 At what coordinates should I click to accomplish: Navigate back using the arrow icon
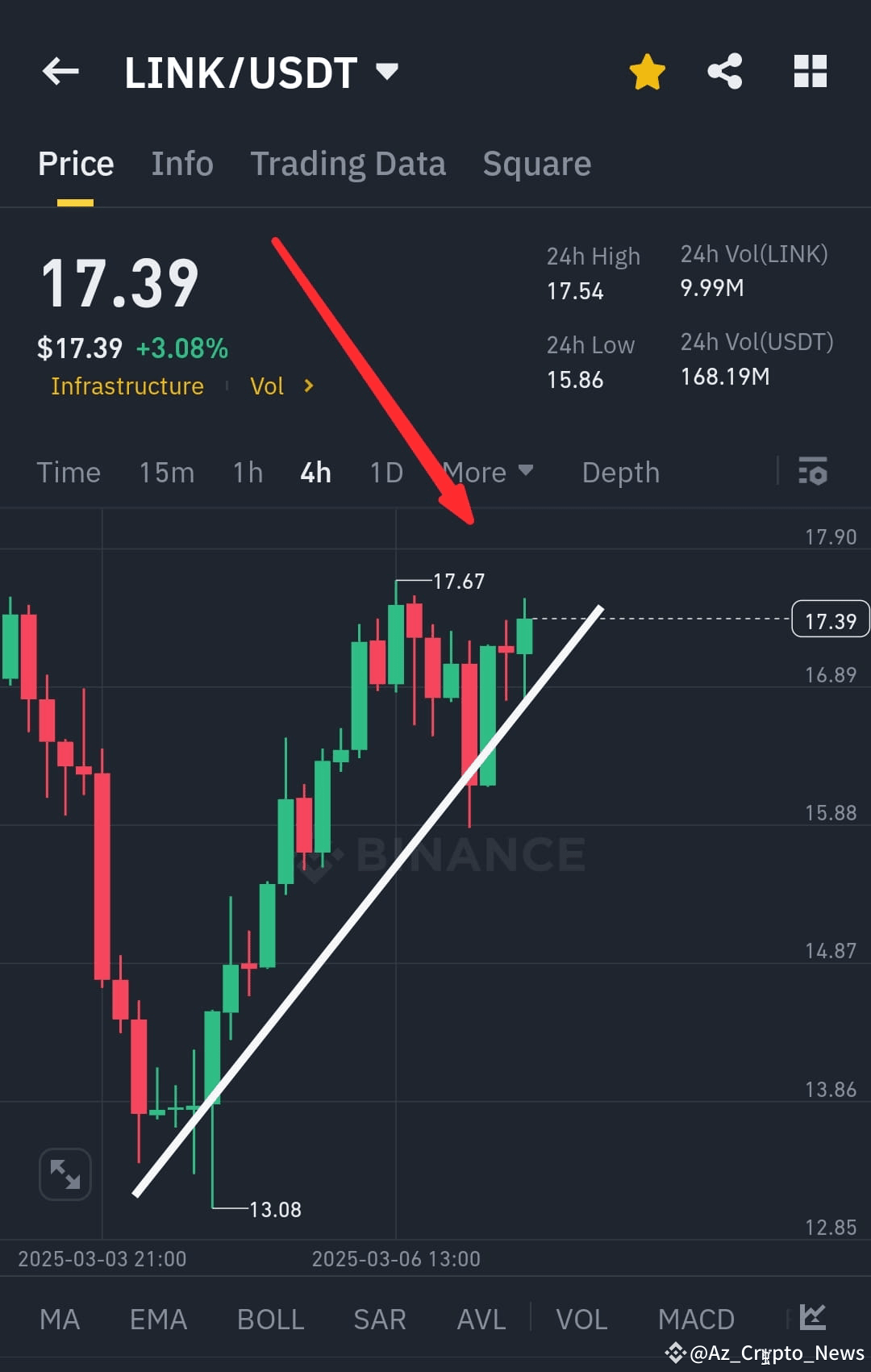[x=60, y=72]
